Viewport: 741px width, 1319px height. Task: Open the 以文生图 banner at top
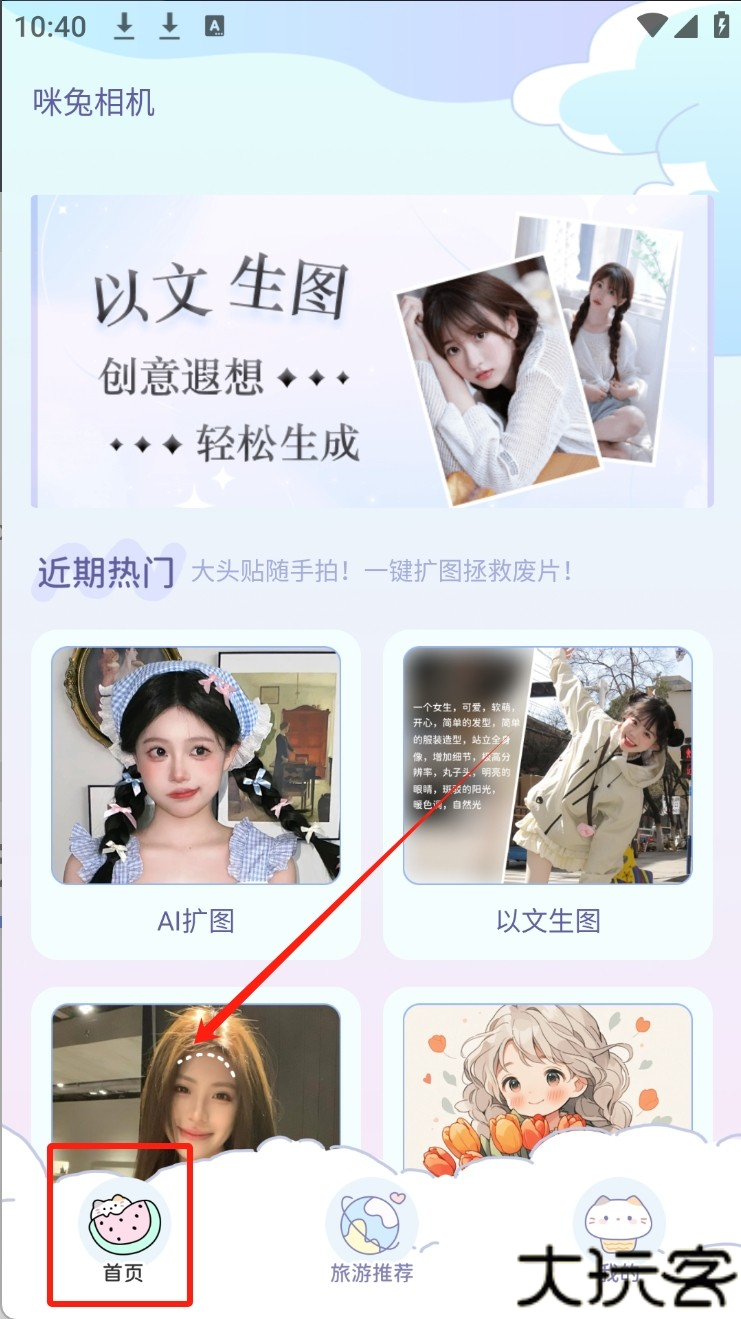pyautogui.click(x=371, y=351)
